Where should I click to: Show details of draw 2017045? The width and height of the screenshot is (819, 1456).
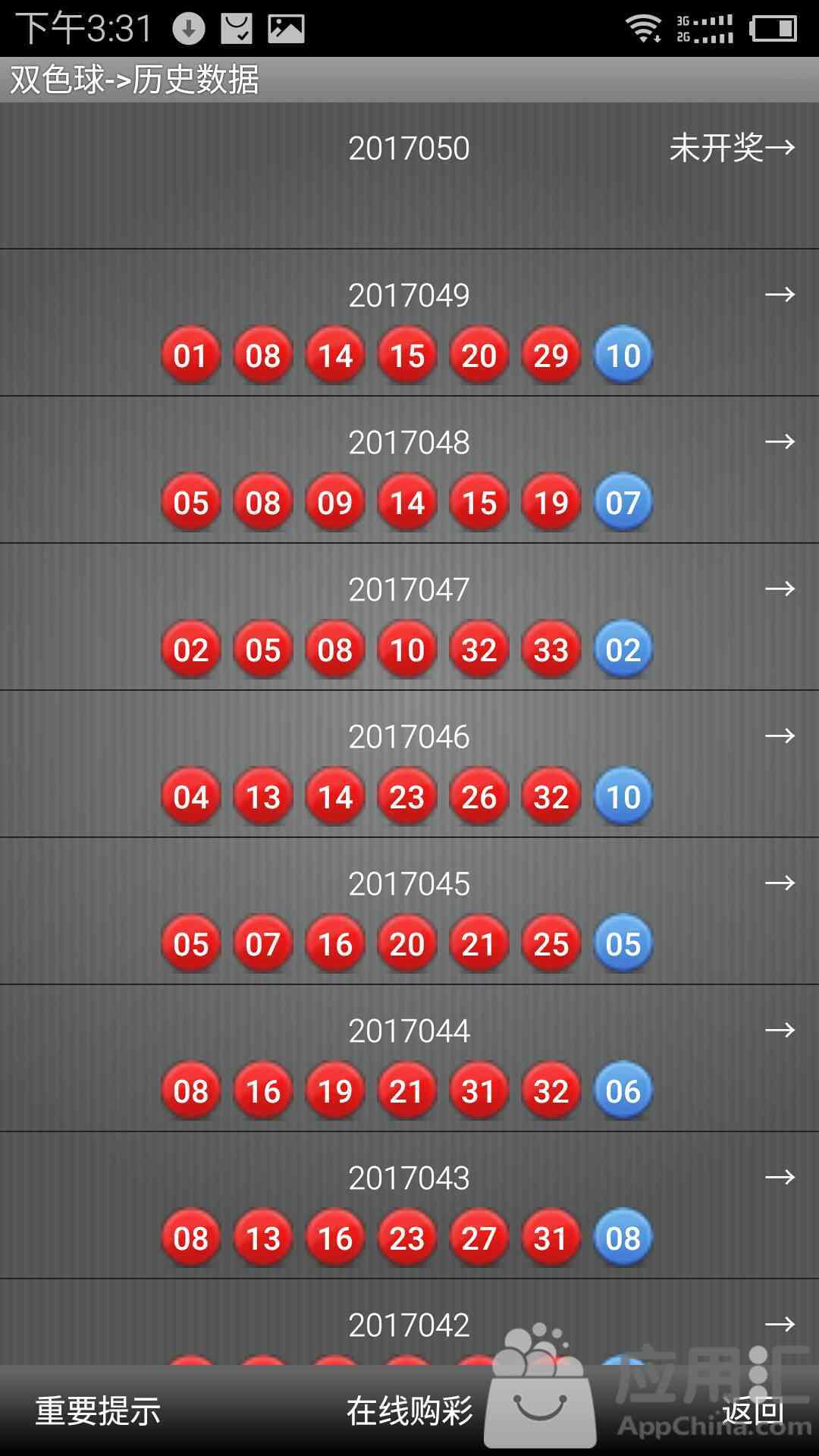tap(409, 912)
